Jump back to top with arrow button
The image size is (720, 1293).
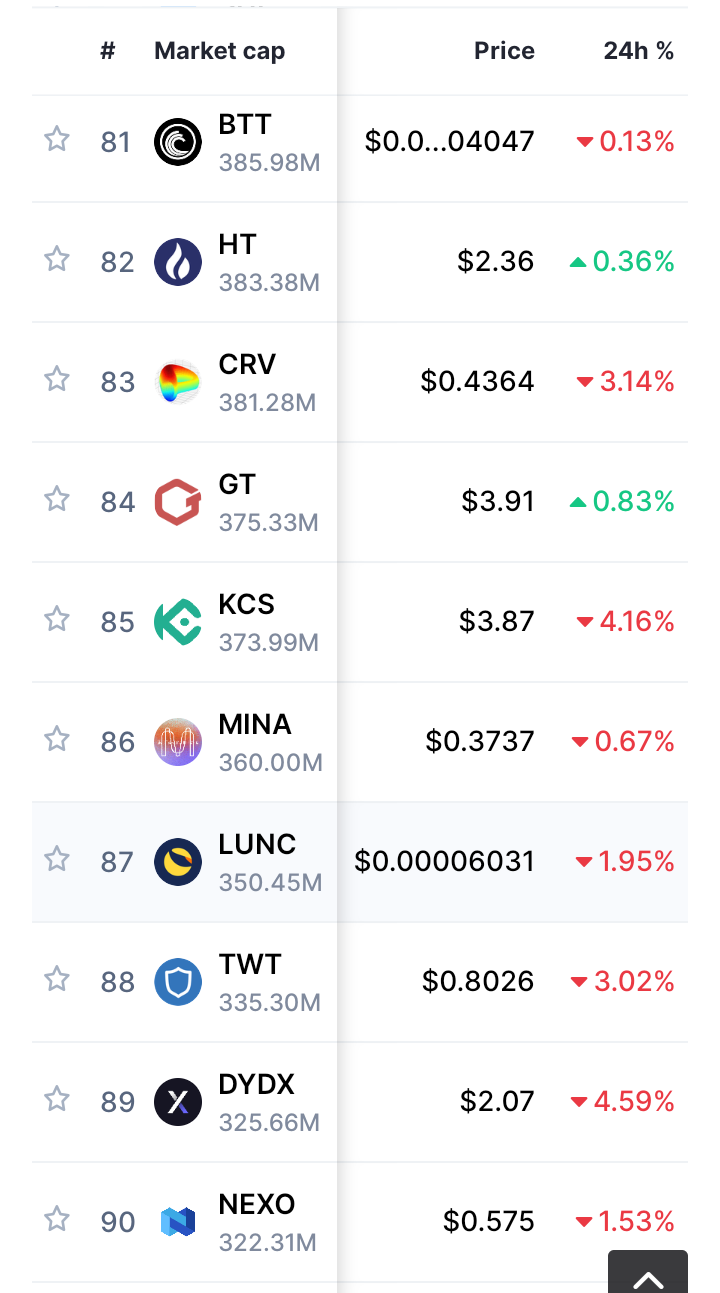pyautogui.click(x=648, y=1272)
